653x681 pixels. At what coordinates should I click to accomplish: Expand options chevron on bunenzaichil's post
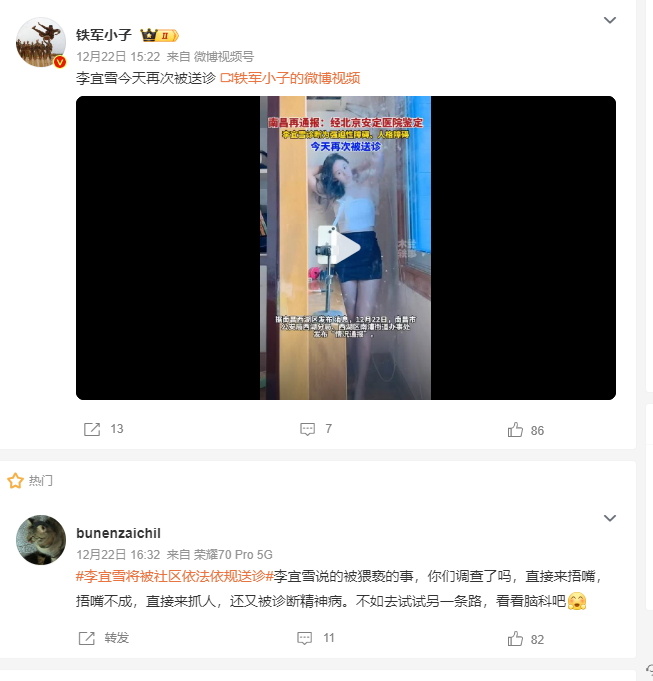click(x=609, y=518)
